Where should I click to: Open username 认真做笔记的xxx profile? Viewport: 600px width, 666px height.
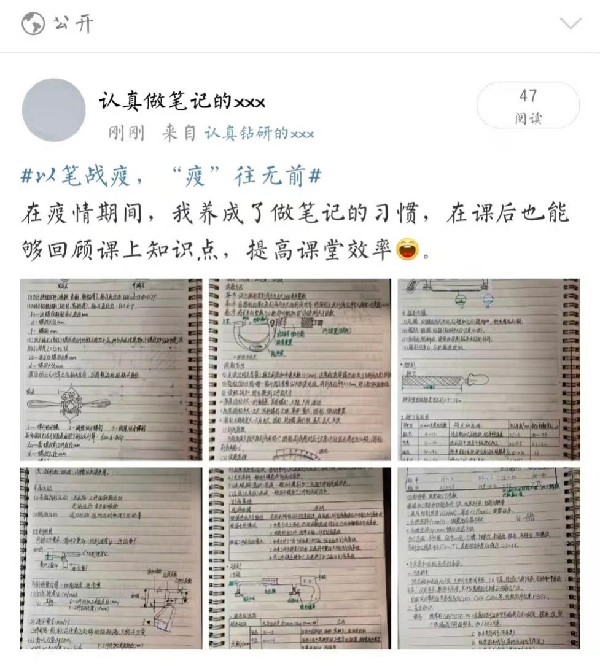click(x=180, y=101)
